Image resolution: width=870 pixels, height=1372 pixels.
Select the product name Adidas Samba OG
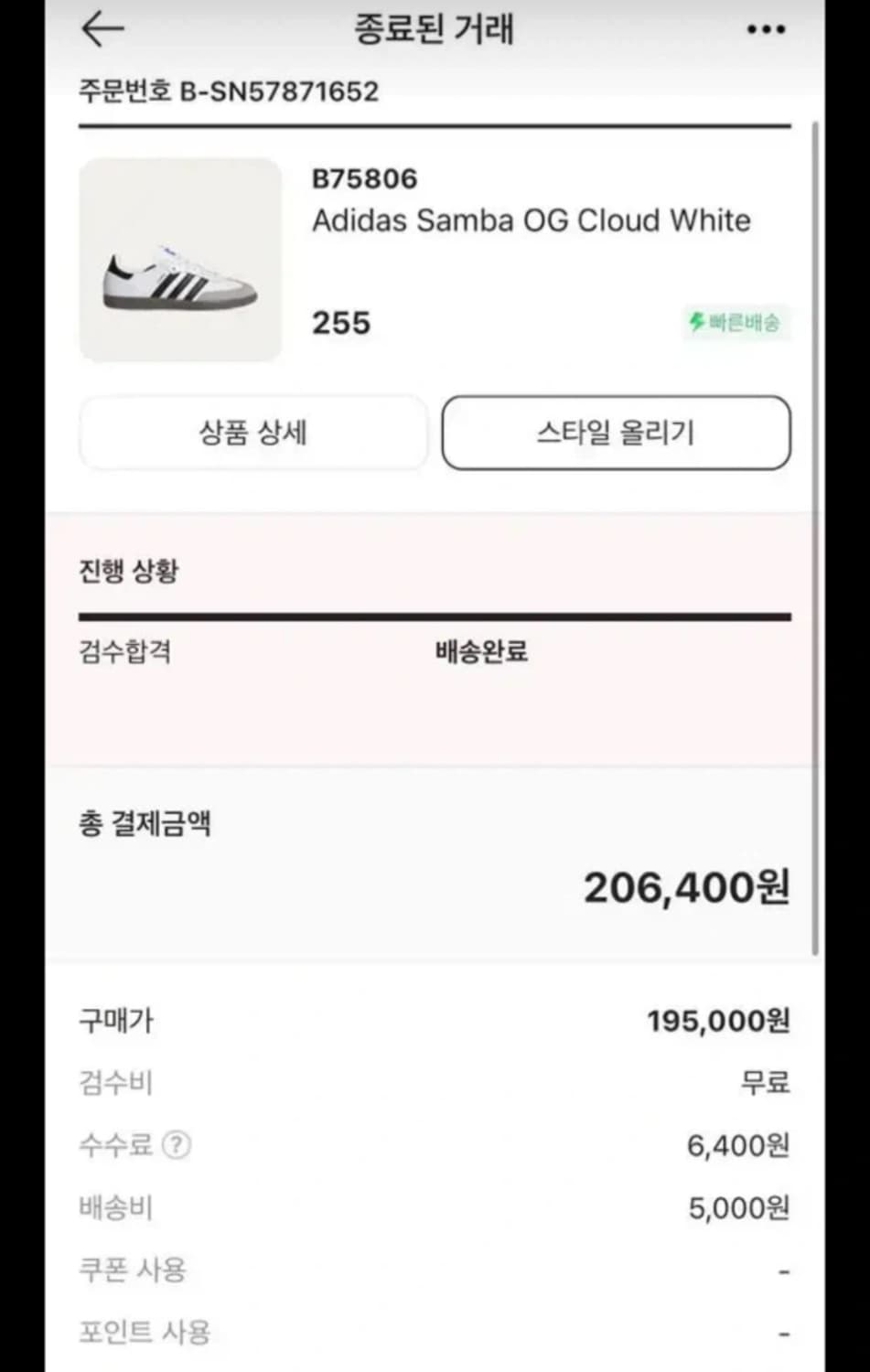pos(532,220)
